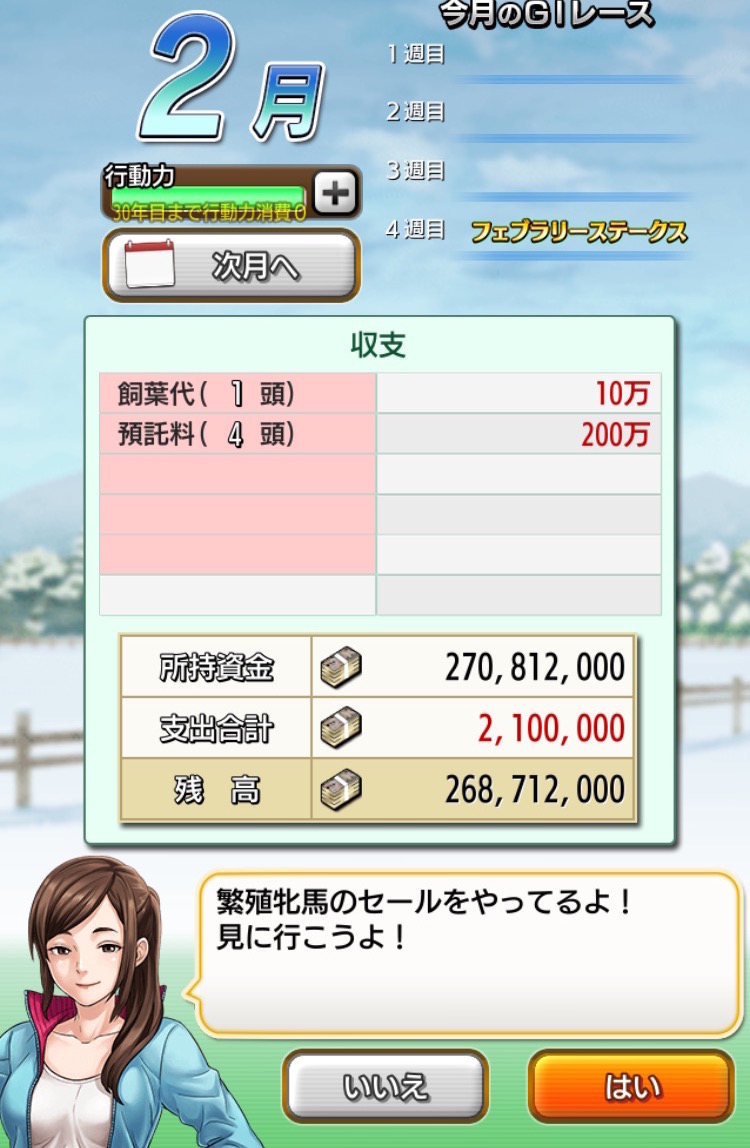The width and height of the screenshot is (750, 1148).
Task: Decline the sale invitation with いいえ
Action: pyautogui.click(x=385, y=1086)
